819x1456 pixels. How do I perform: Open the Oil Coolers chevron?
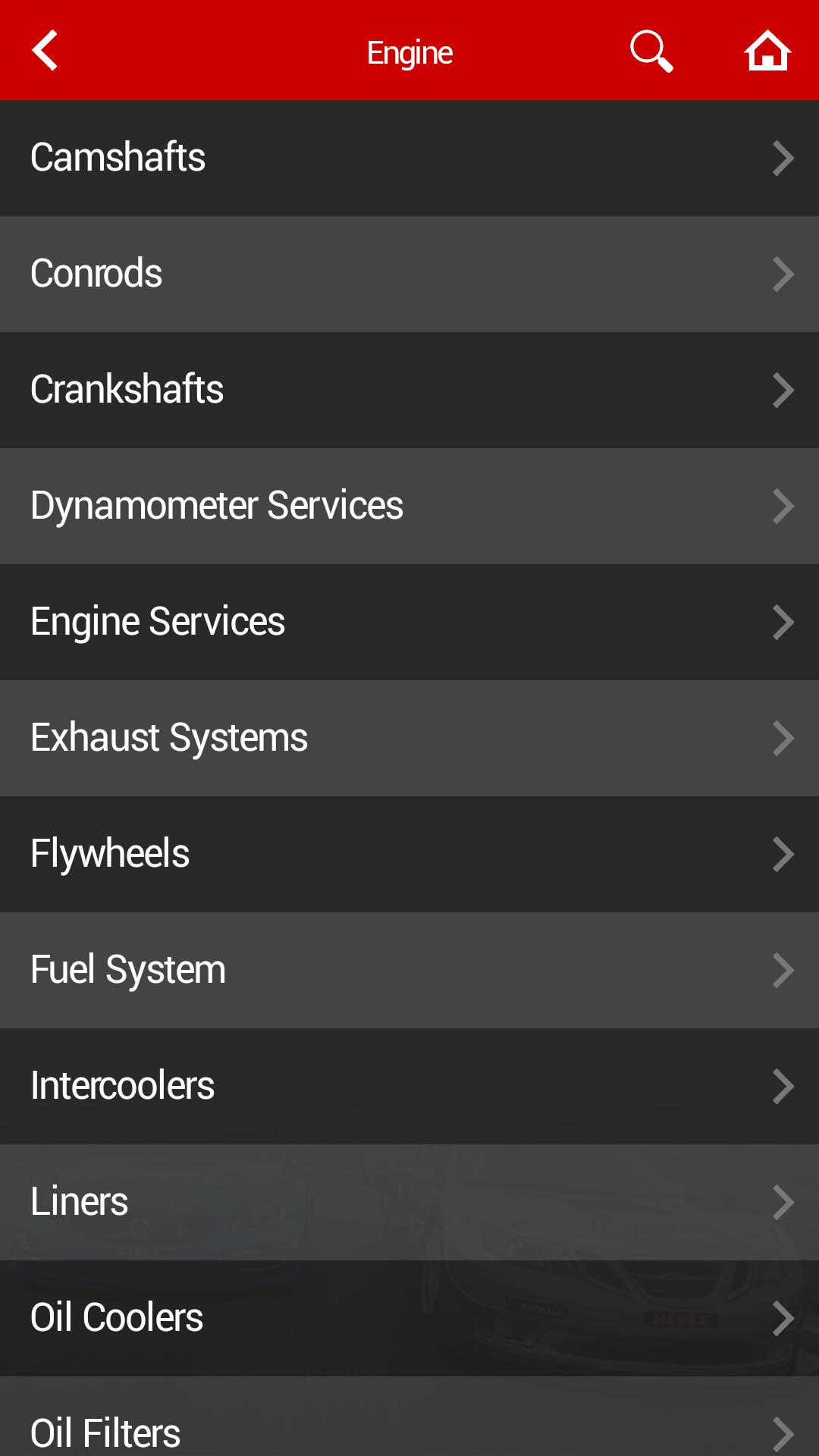click(783, 1317)
